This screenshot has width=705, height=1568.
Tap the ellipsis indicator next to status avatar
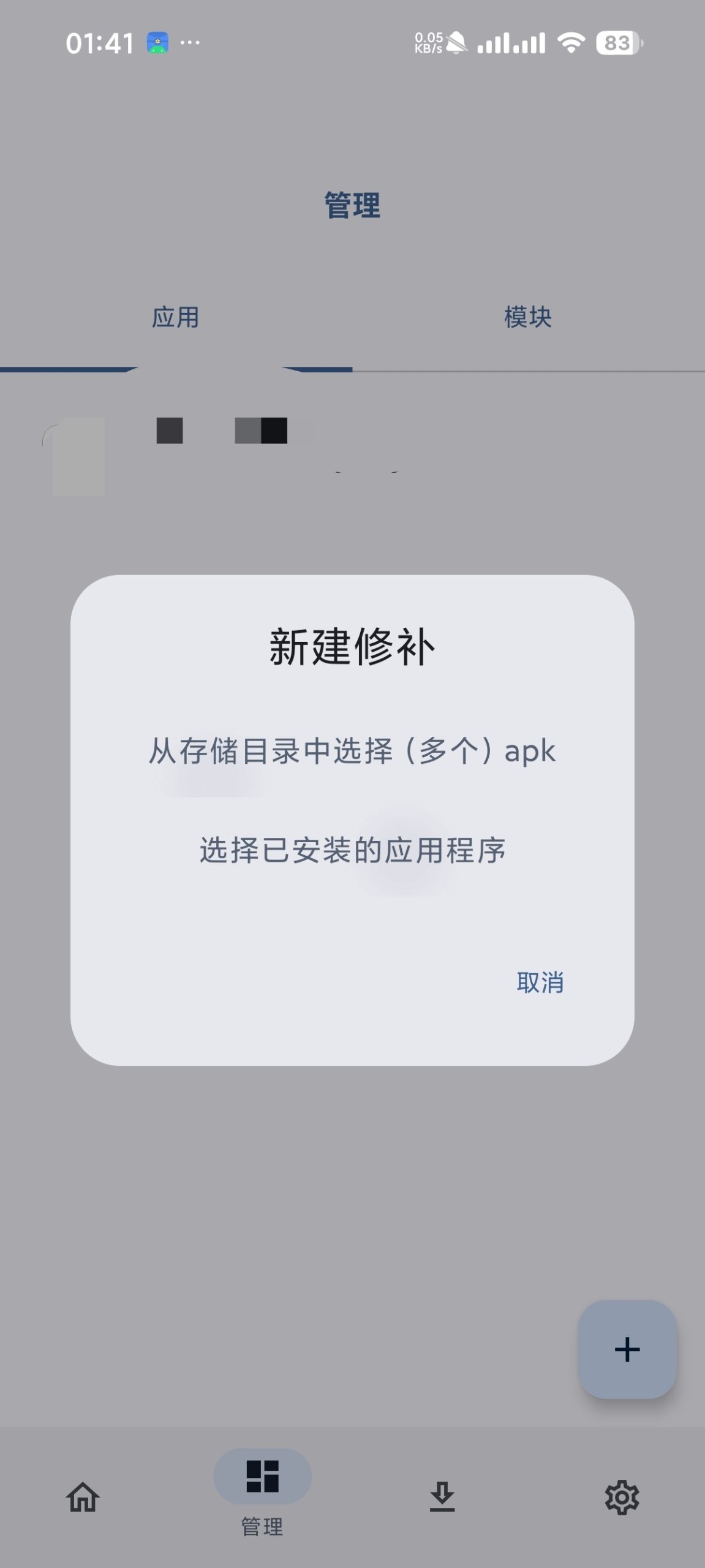pos(190,43)
